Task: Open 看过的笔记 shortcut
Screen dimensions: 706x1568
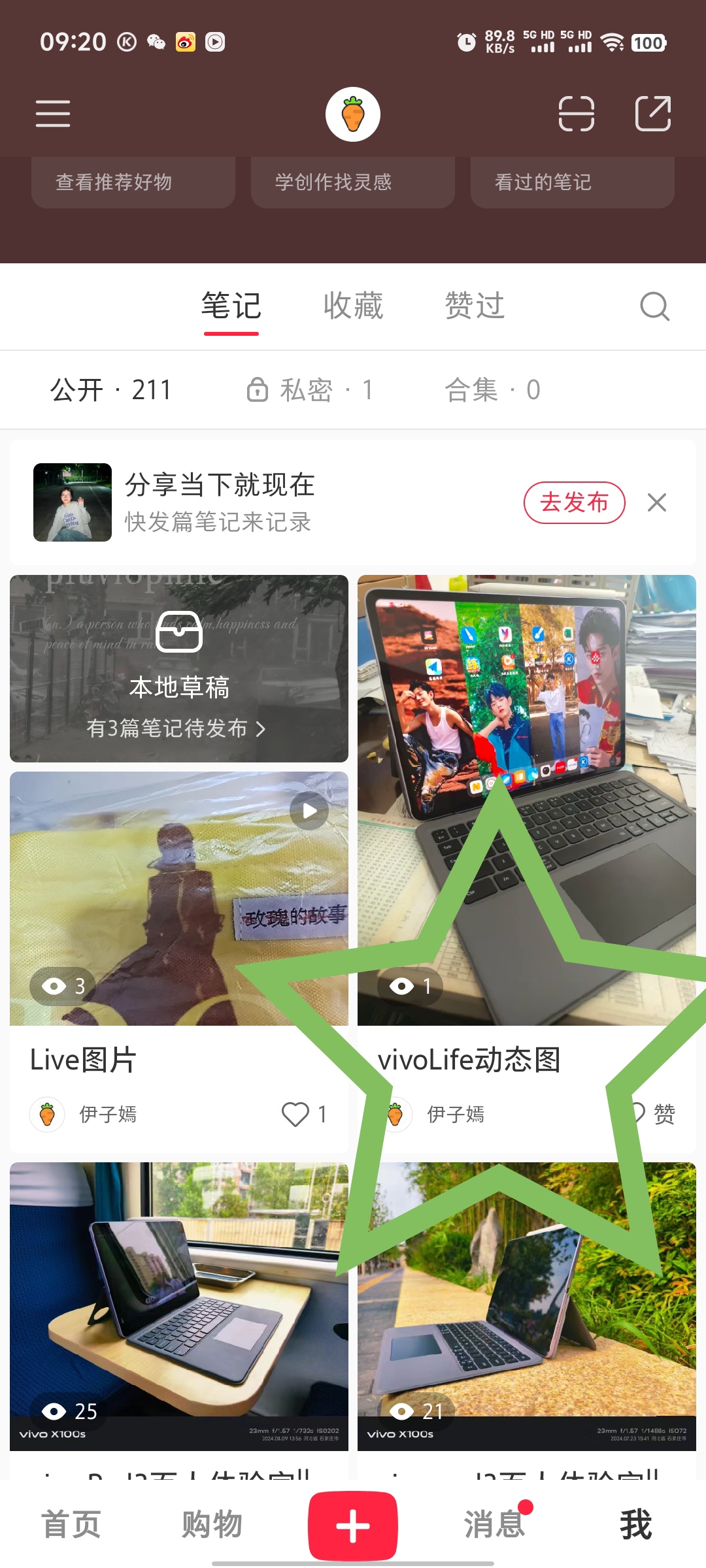Action: 572,182
